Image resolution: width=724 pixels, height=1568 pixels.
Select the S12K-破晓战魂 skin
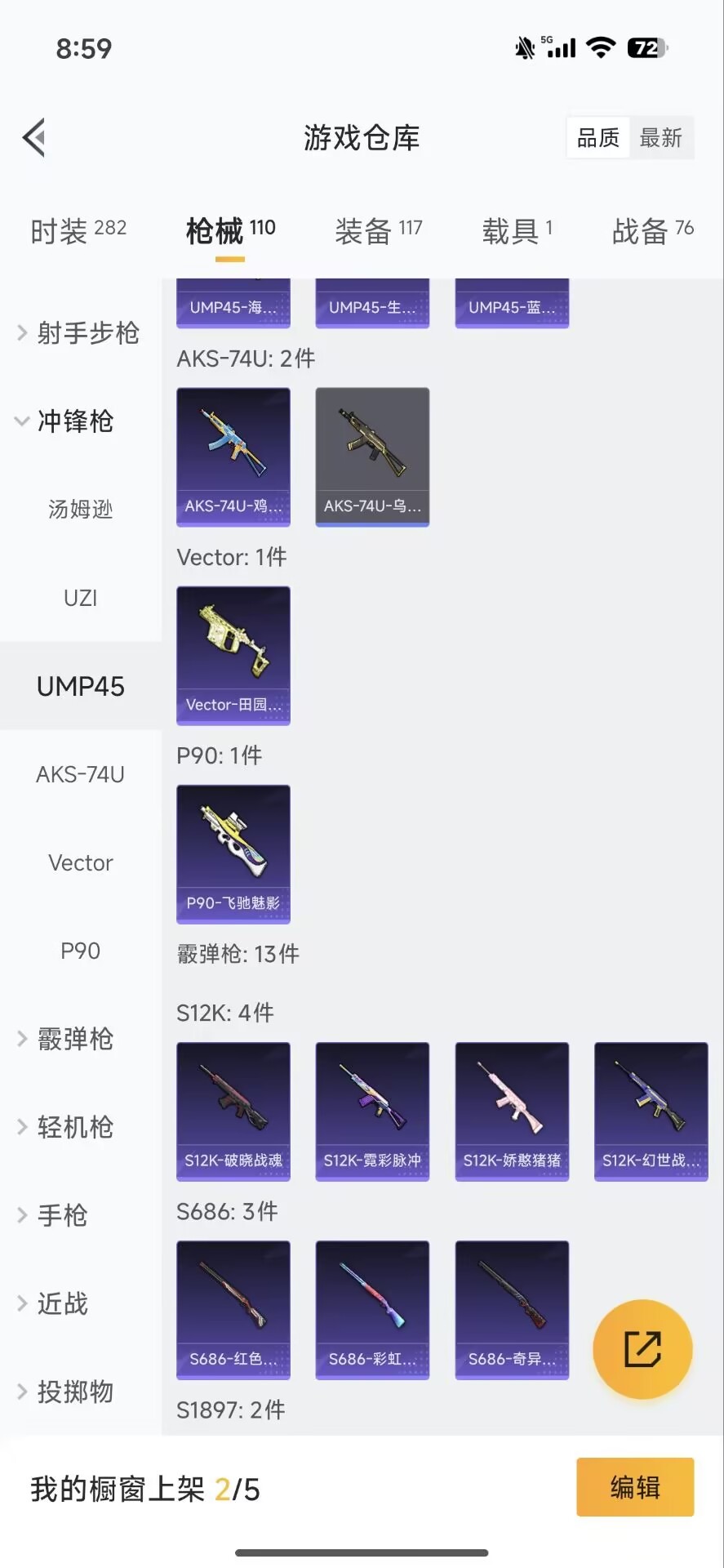pos(233,1111)
